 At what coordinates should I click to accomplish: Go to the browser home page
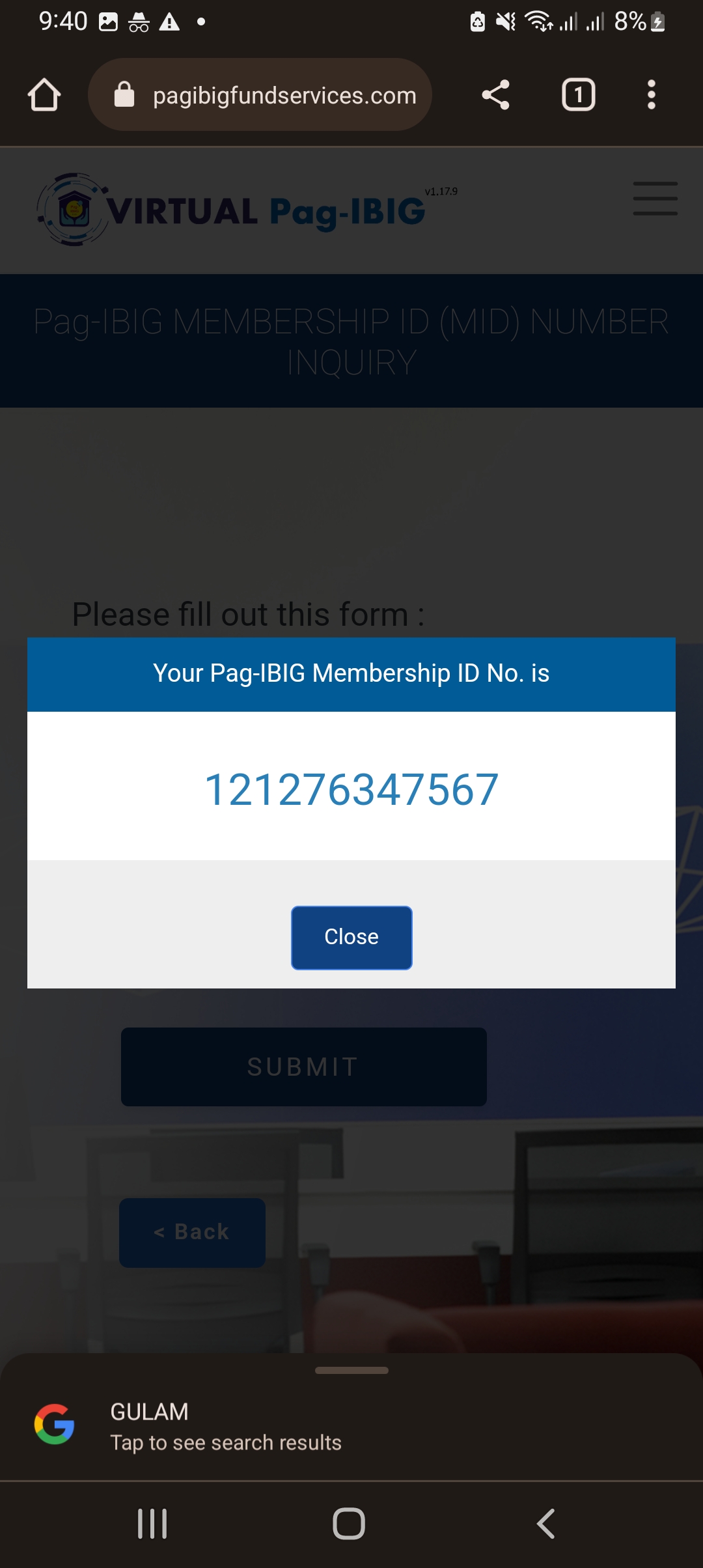[x=44, y=95]
